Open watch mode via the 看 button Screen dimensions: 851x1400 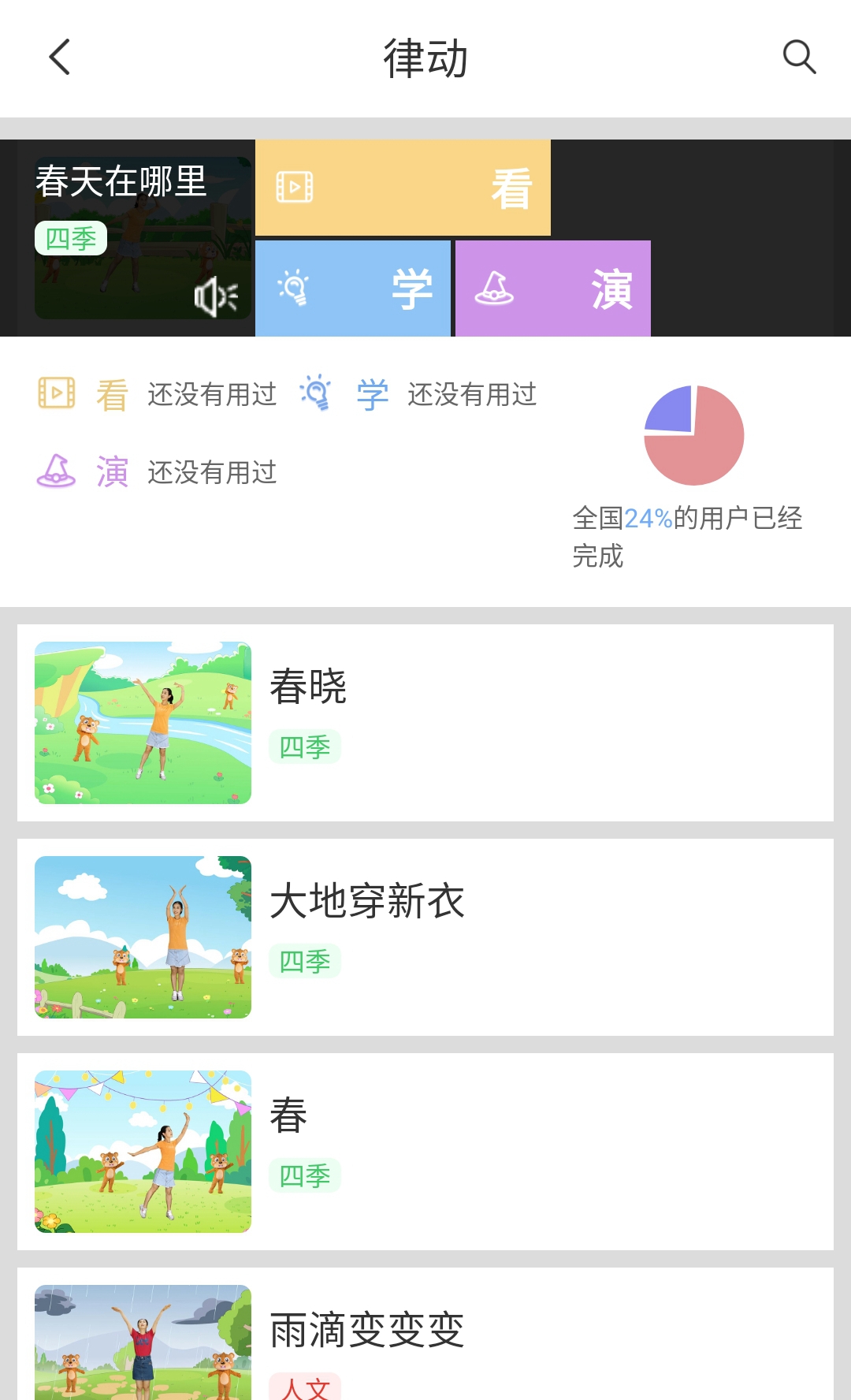point(403,187)
